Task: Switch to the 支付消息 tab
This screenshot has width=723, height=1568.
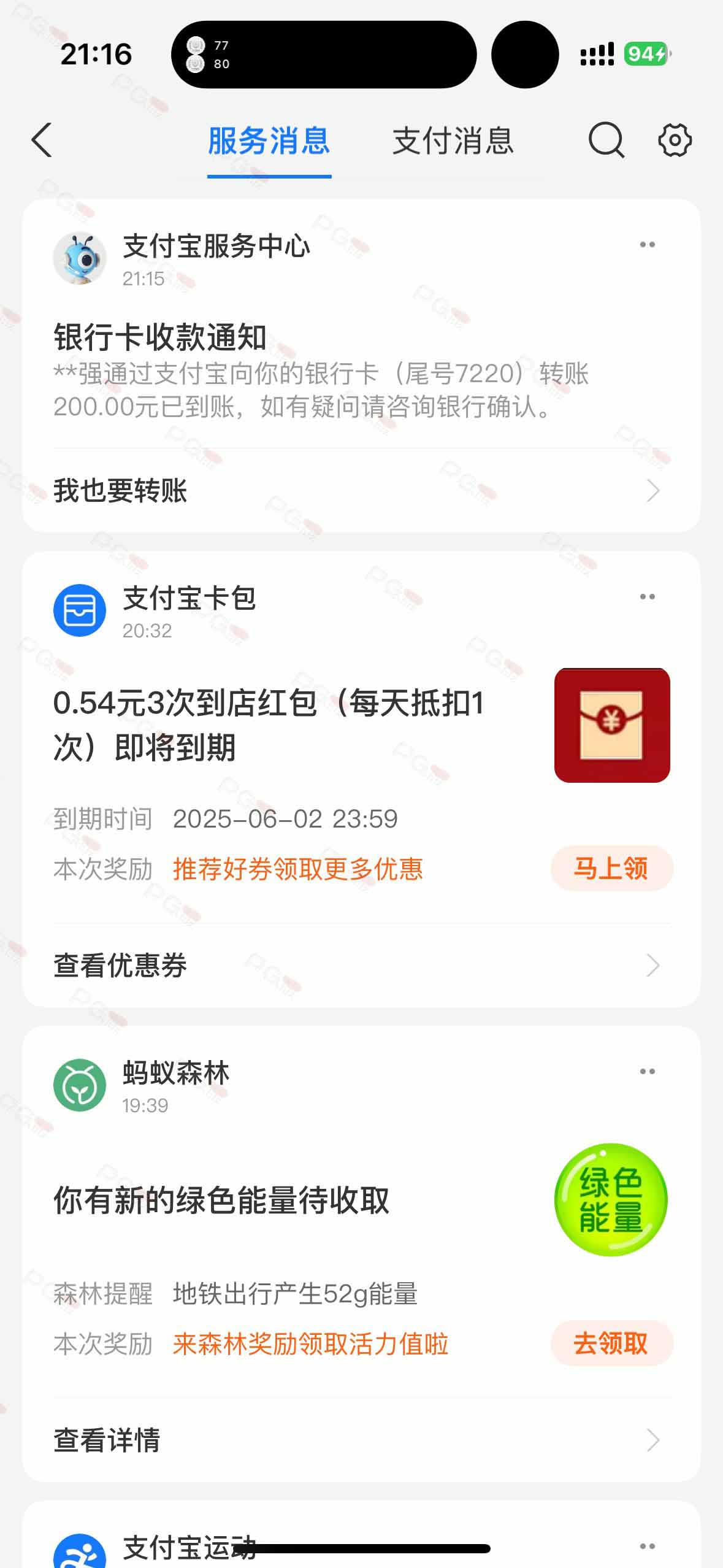Action: click(453, 141)
